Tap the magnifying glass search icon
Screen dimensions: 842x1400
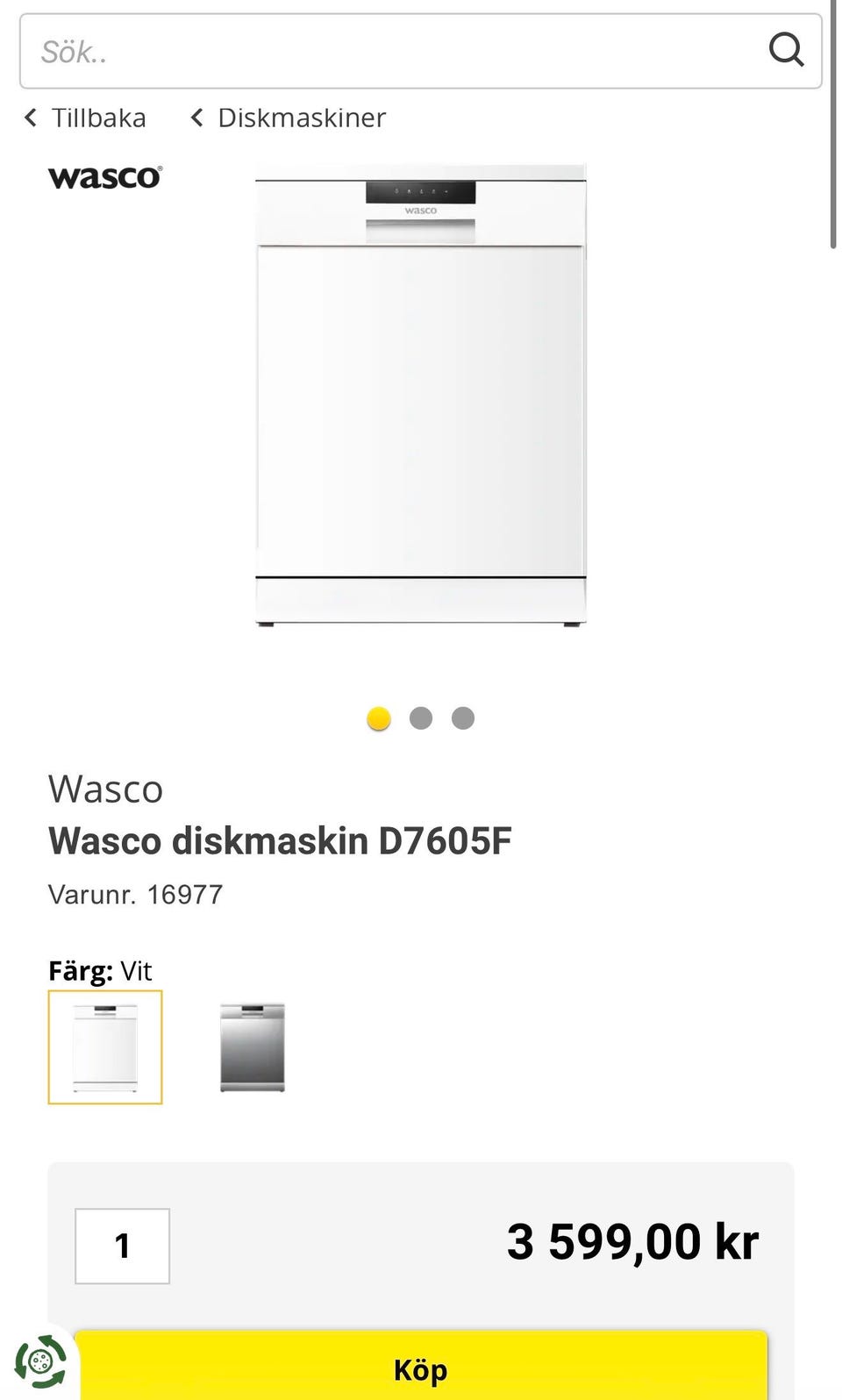(786, 50)
